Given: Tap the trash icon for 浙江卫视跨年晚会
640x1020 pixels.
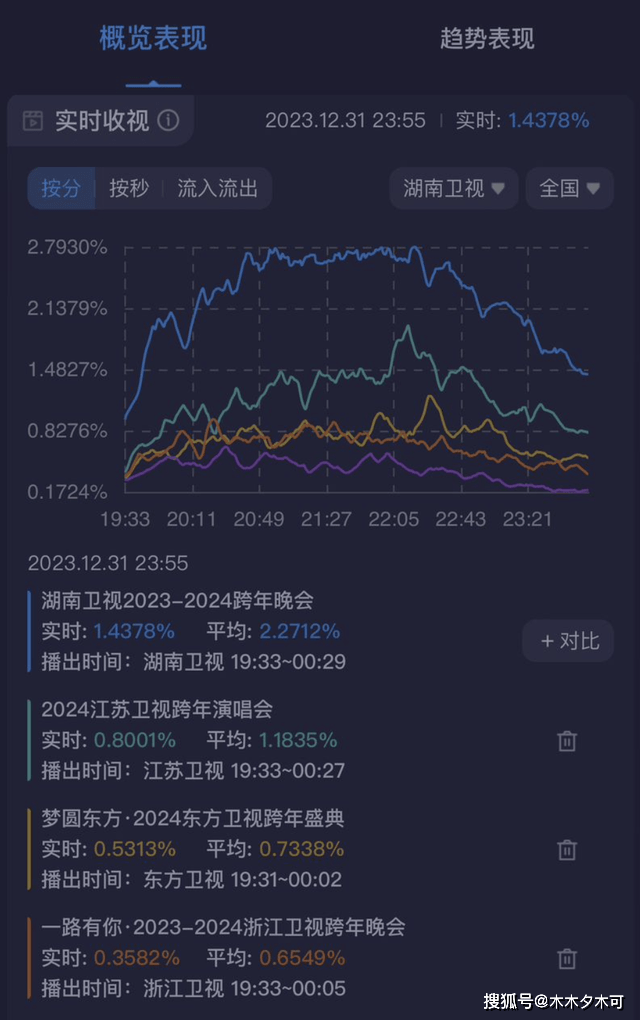Looking at the screenshot, I should (567, 958).
